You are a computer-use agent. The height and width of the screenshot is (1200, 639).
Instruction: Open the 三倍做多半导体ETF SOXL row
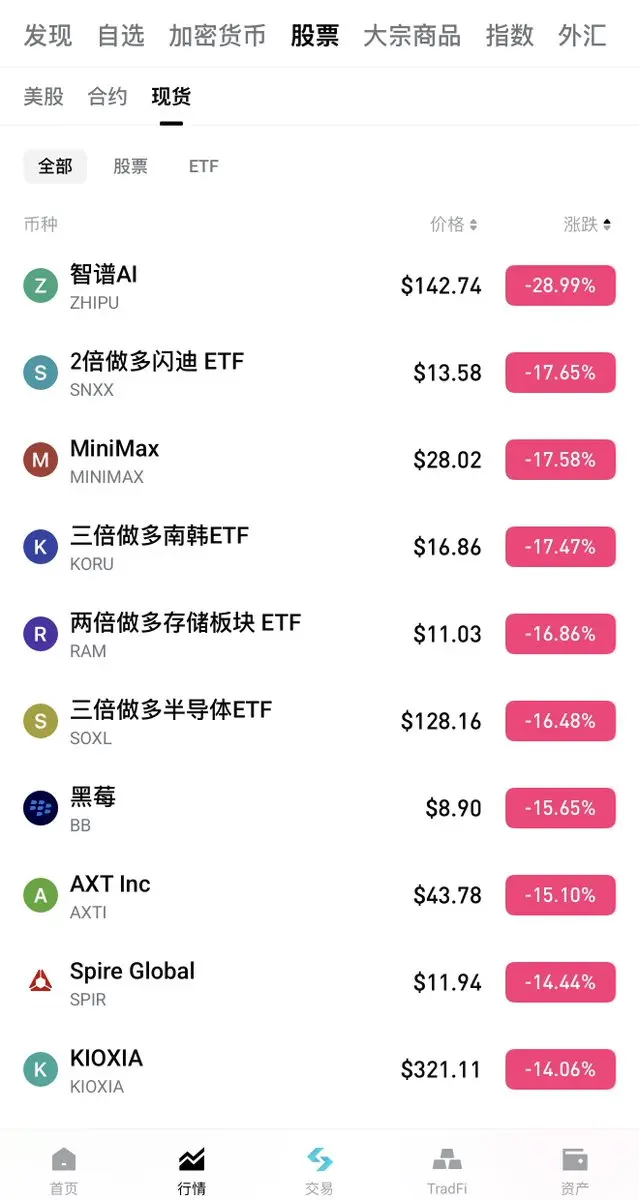pos(319,721)
